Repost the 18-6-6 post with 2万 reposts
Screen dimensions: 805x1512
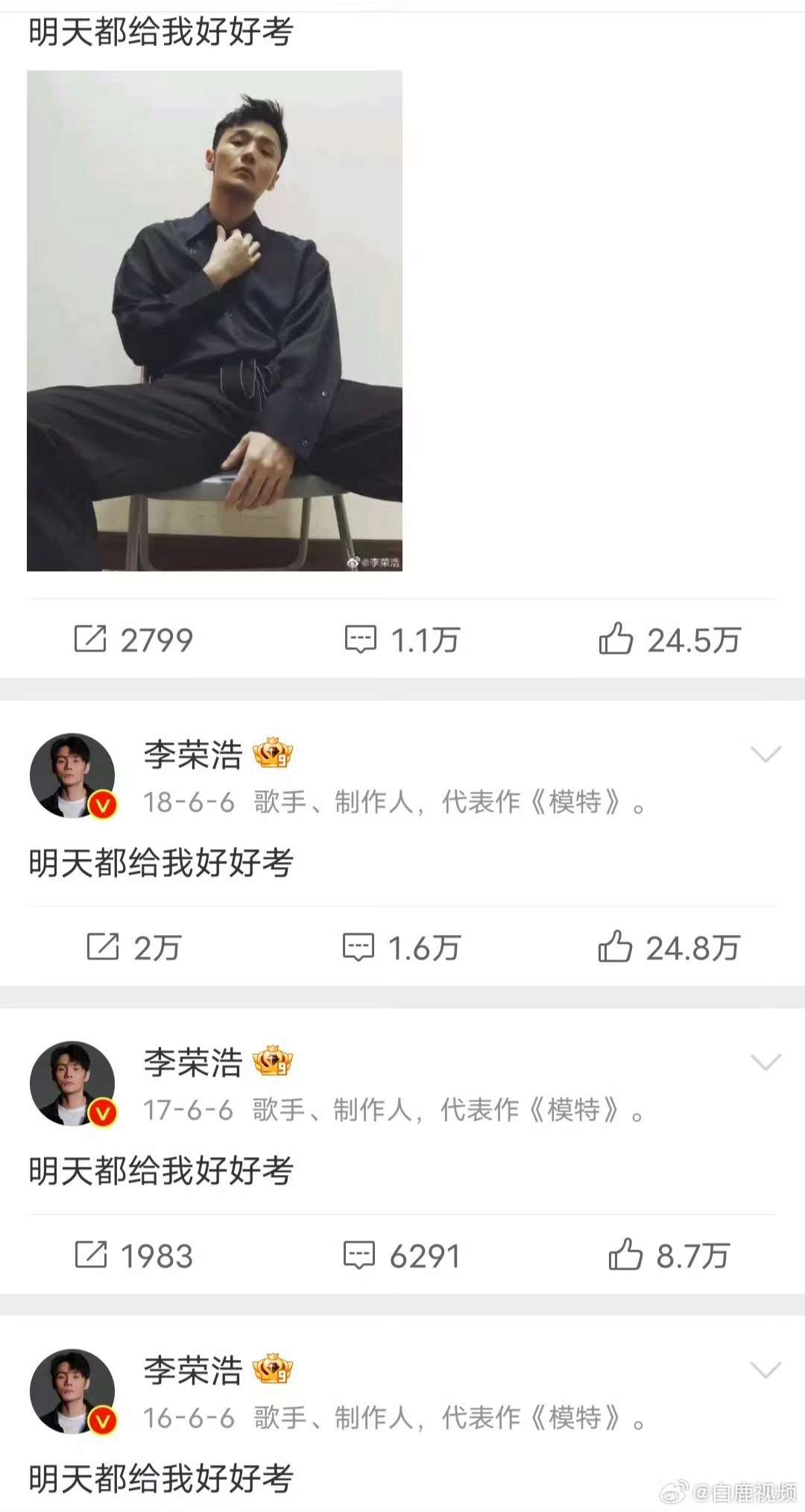click(134, 948)
